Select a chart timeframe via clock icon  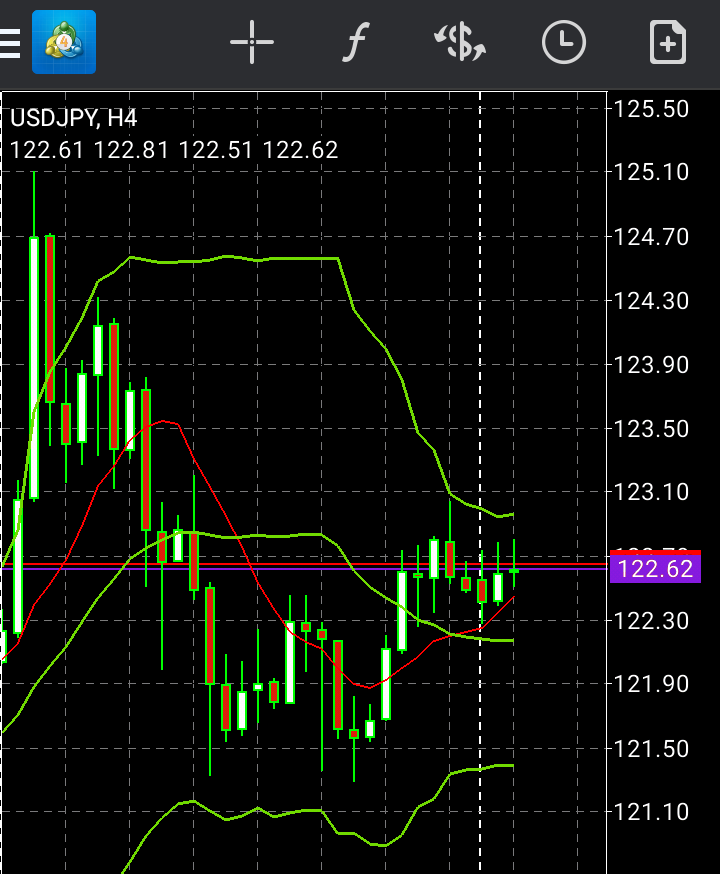click(564, 43)
